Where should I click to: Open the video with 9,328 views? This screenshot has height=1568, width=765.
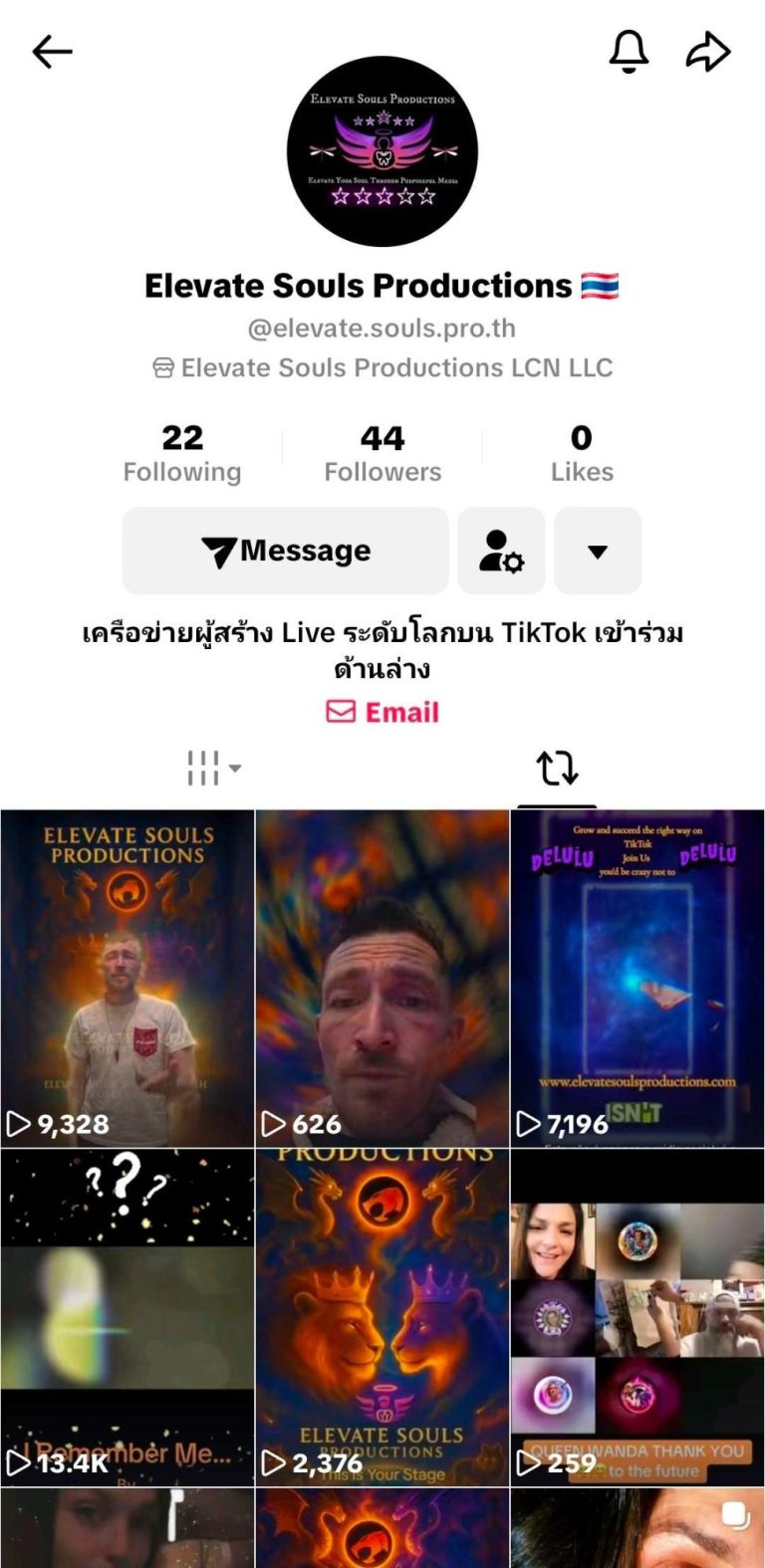(x=127, y=978)
